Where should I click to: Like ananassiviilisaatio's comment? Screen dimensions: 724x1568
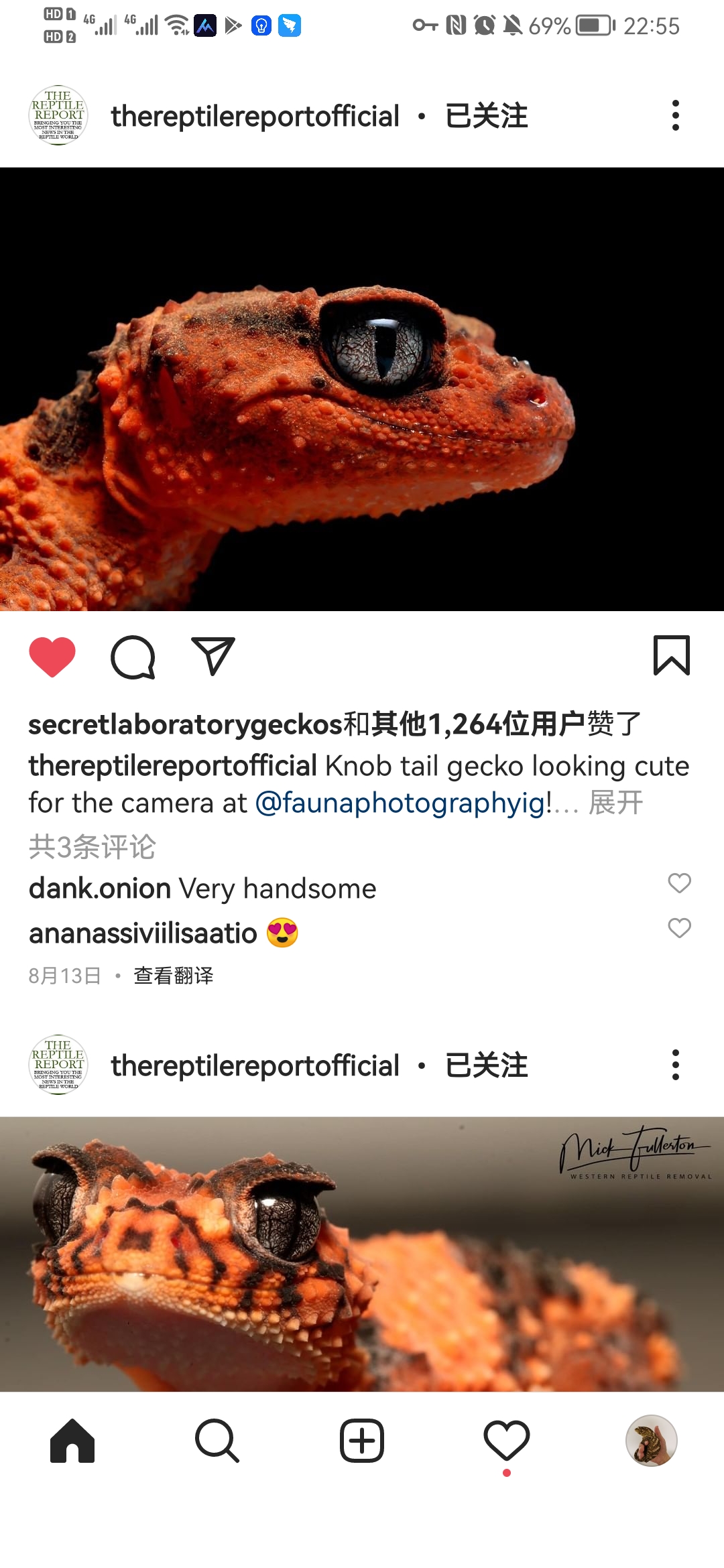point(679,928)
